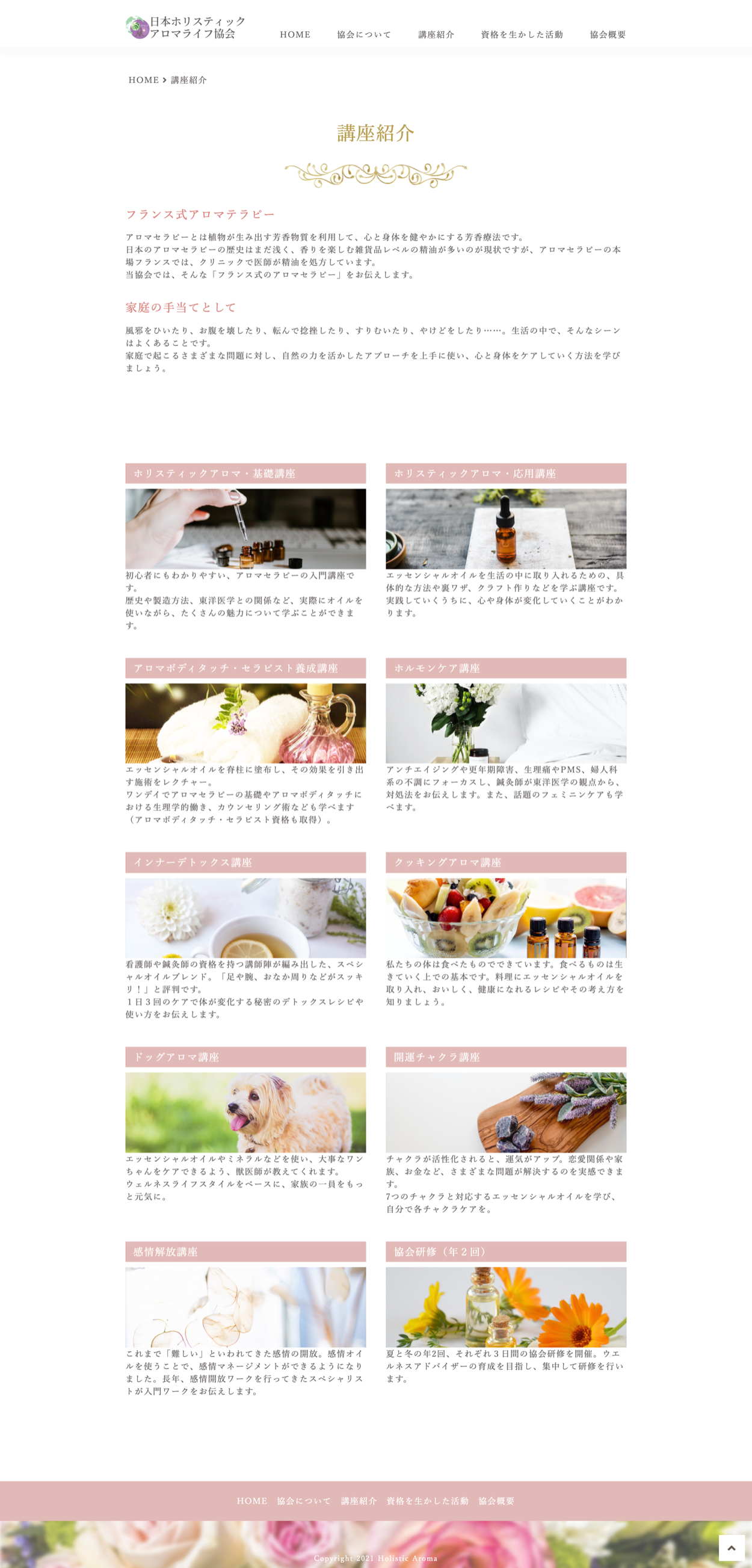Tap 協会概要 in the footer menu

click(496, 1501)
